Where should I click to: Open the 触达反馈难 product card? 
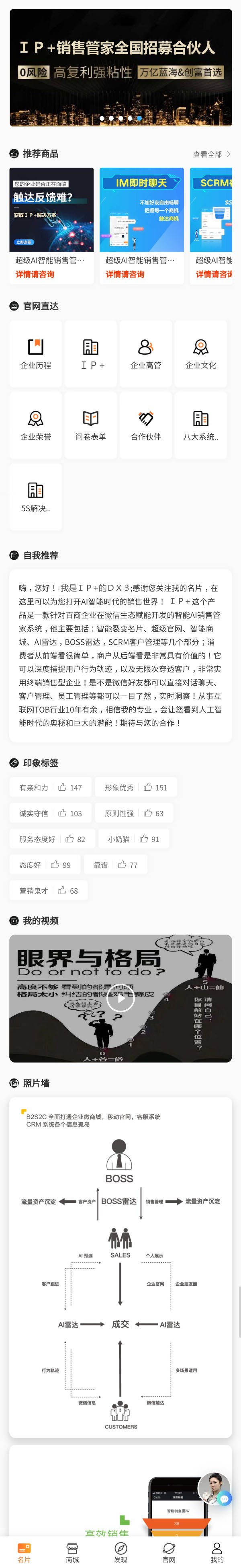tap(52, 225)
